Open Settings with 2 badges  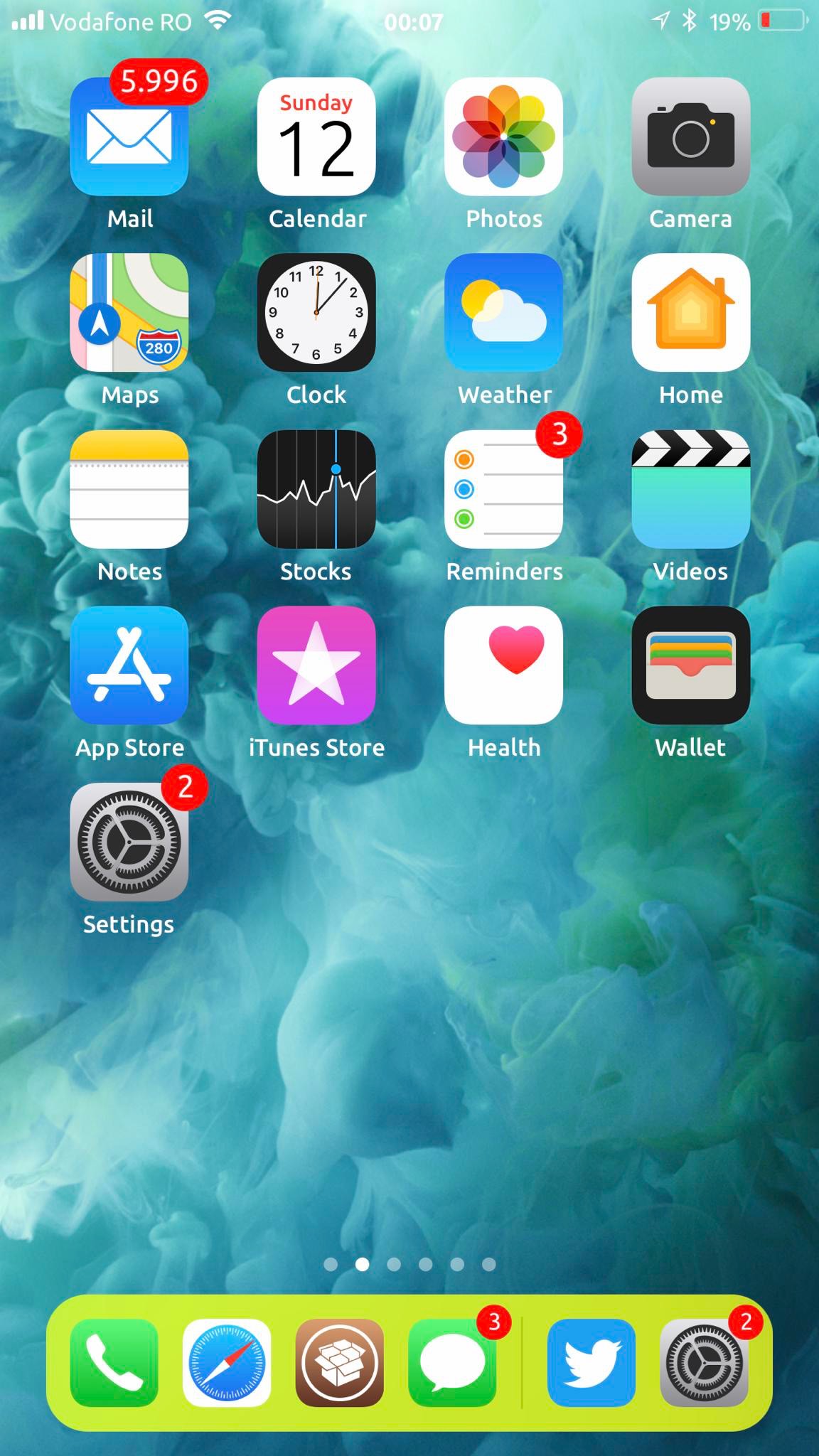129,845
